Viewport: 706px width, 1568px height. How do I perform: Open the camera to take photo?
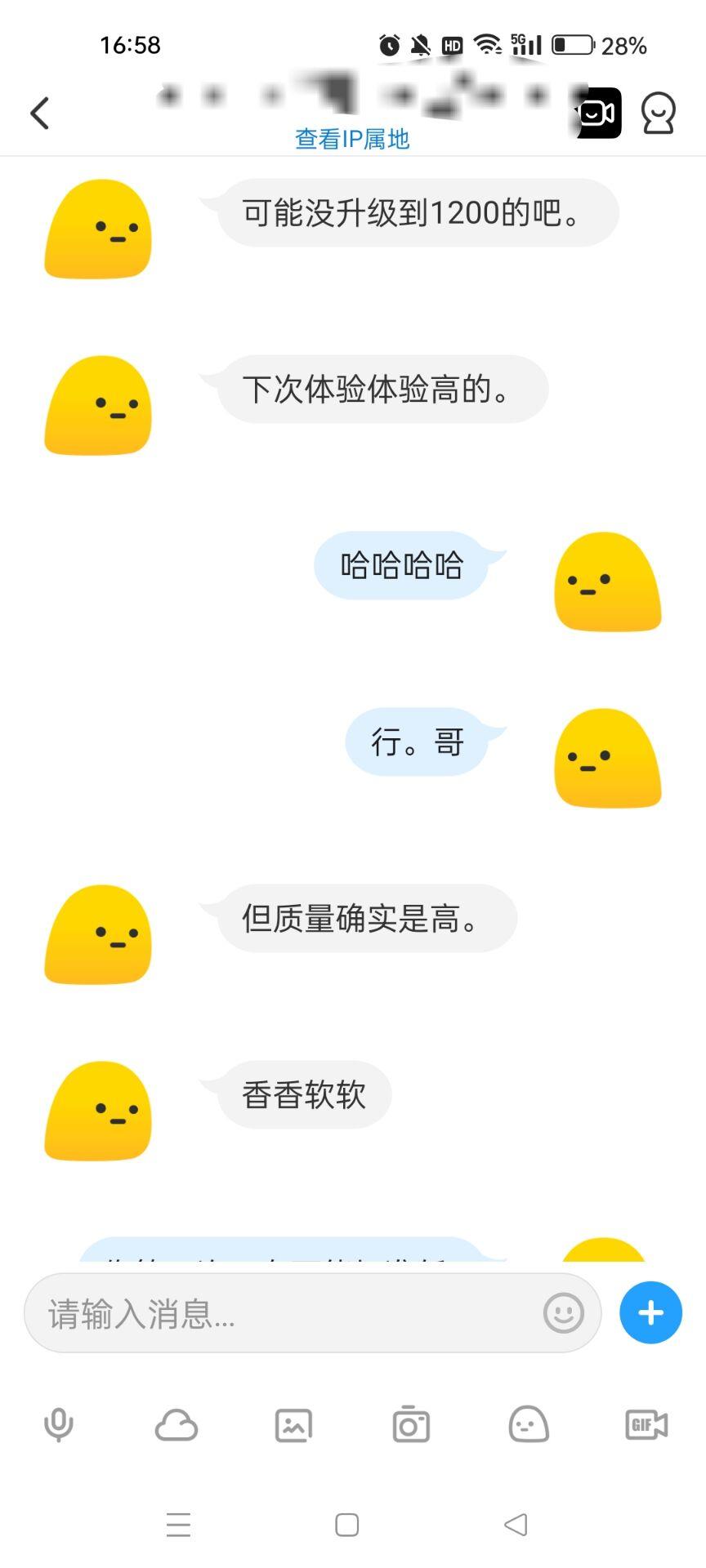pyautogui.click(x=411, y=1426)
